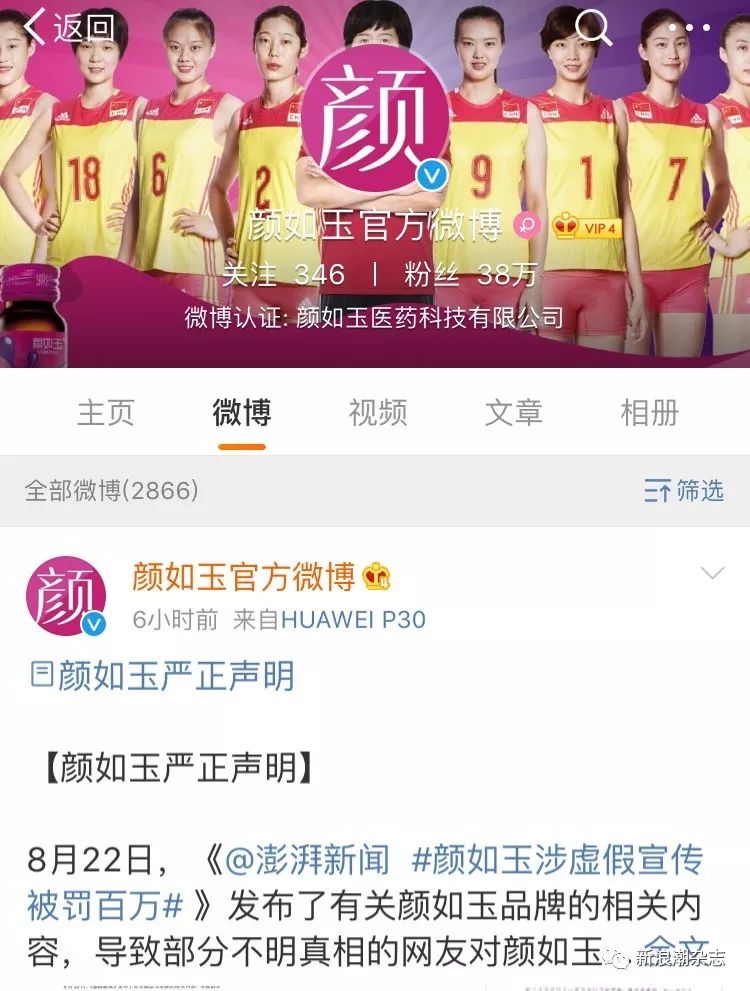Open the @澎湃新闻 mention
750x991 pixels.
pos(309,860)
